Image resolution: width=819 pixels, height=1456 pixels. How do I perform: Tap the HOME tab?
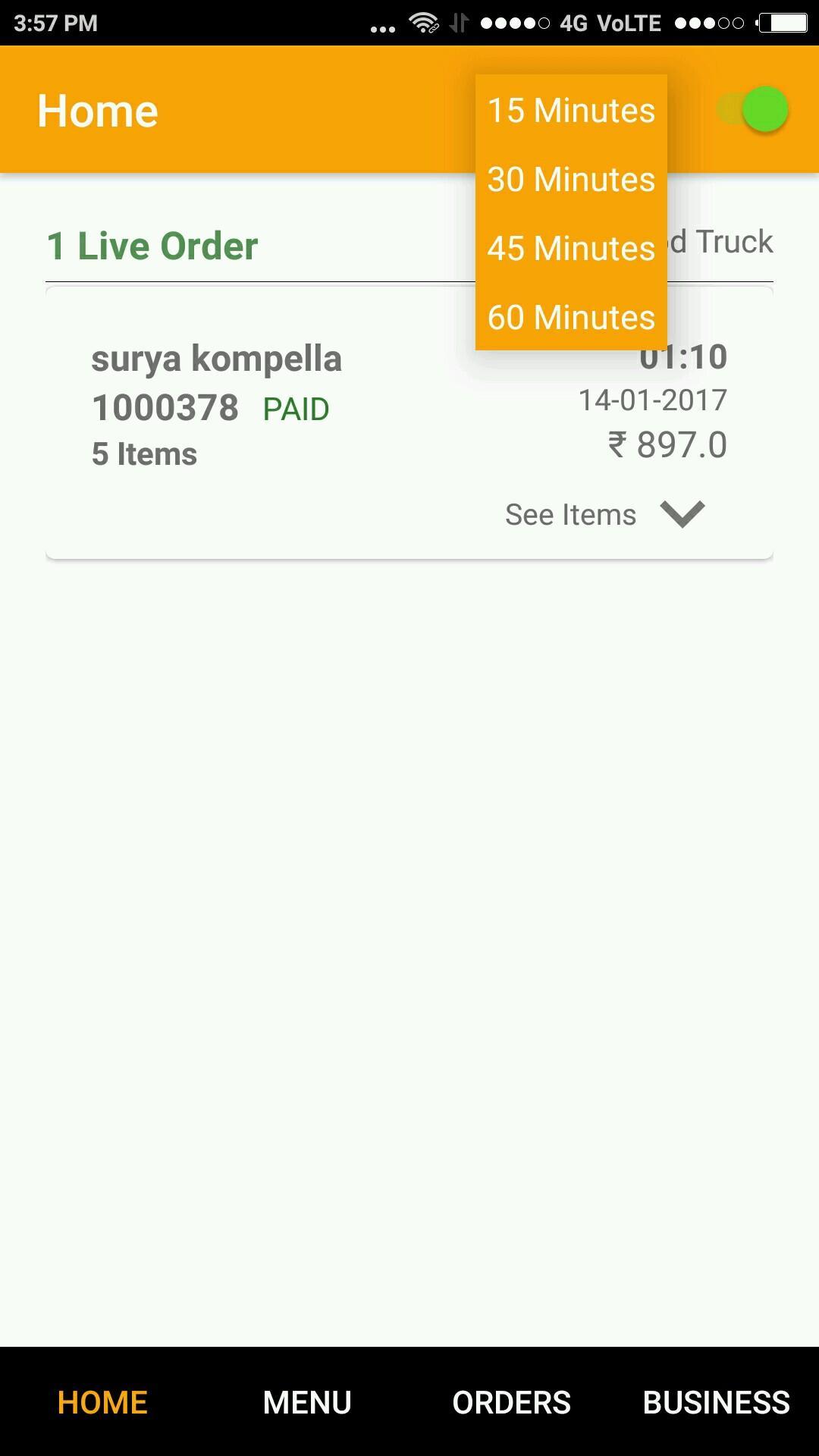pyautogui.click(x=102, y=1402)
